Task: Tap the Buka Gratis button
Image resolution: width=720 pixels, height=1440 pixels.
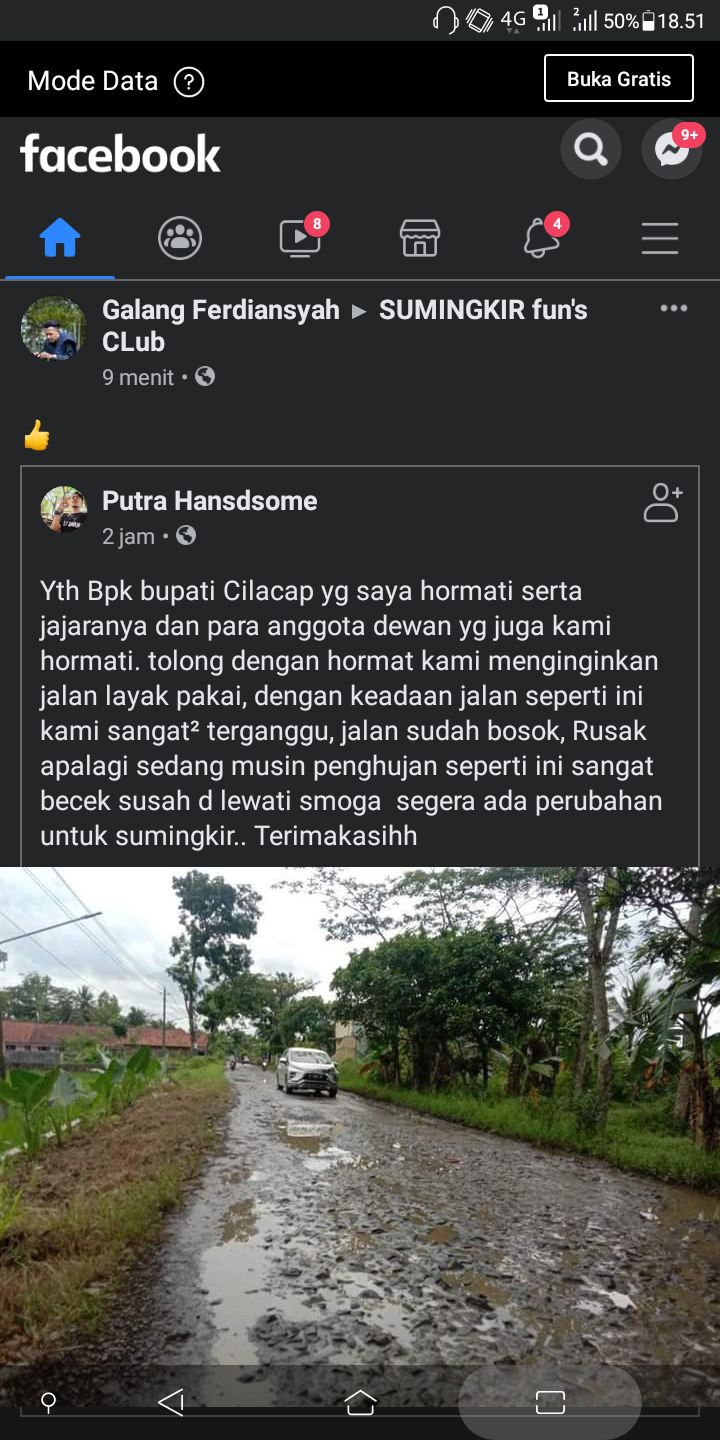Action: 618,79
